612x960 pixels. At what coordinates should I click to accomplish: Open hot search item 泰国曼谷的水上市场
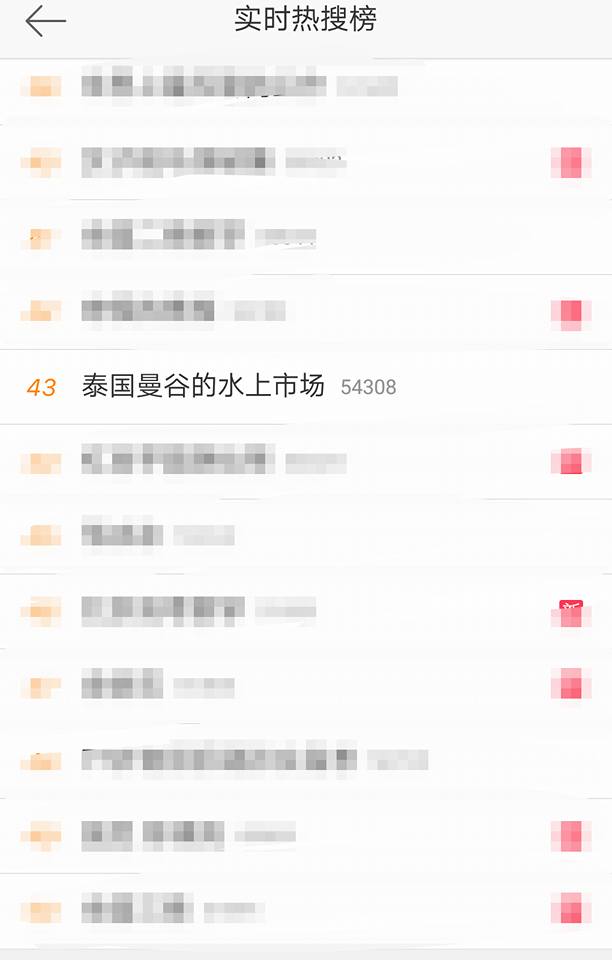[204, 386]
